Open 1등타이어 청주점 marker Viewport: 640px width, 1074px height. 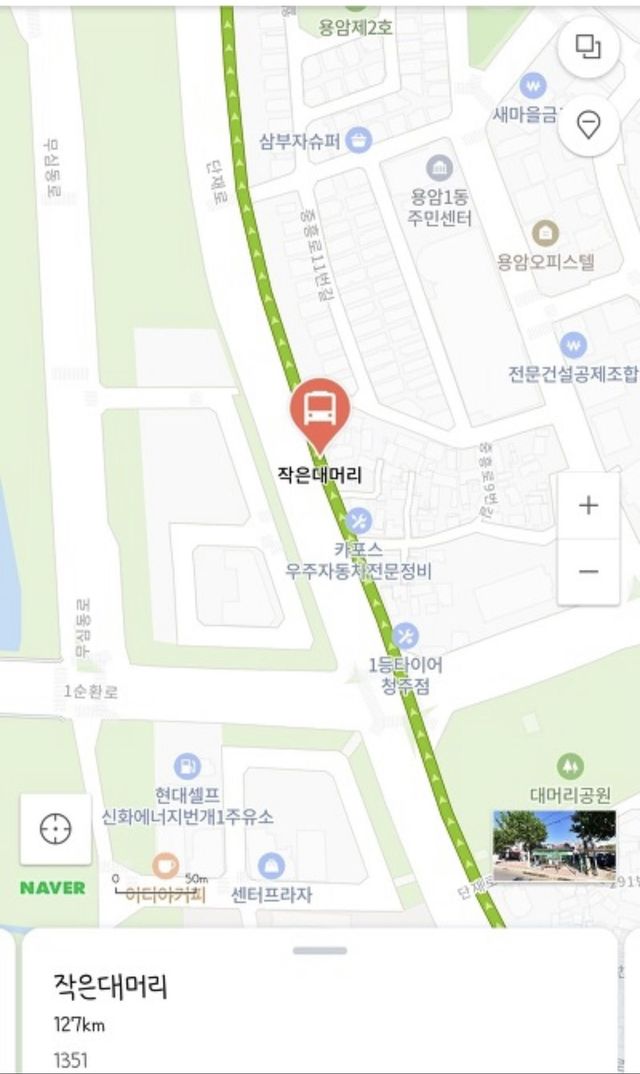click(x=405, y=636)
